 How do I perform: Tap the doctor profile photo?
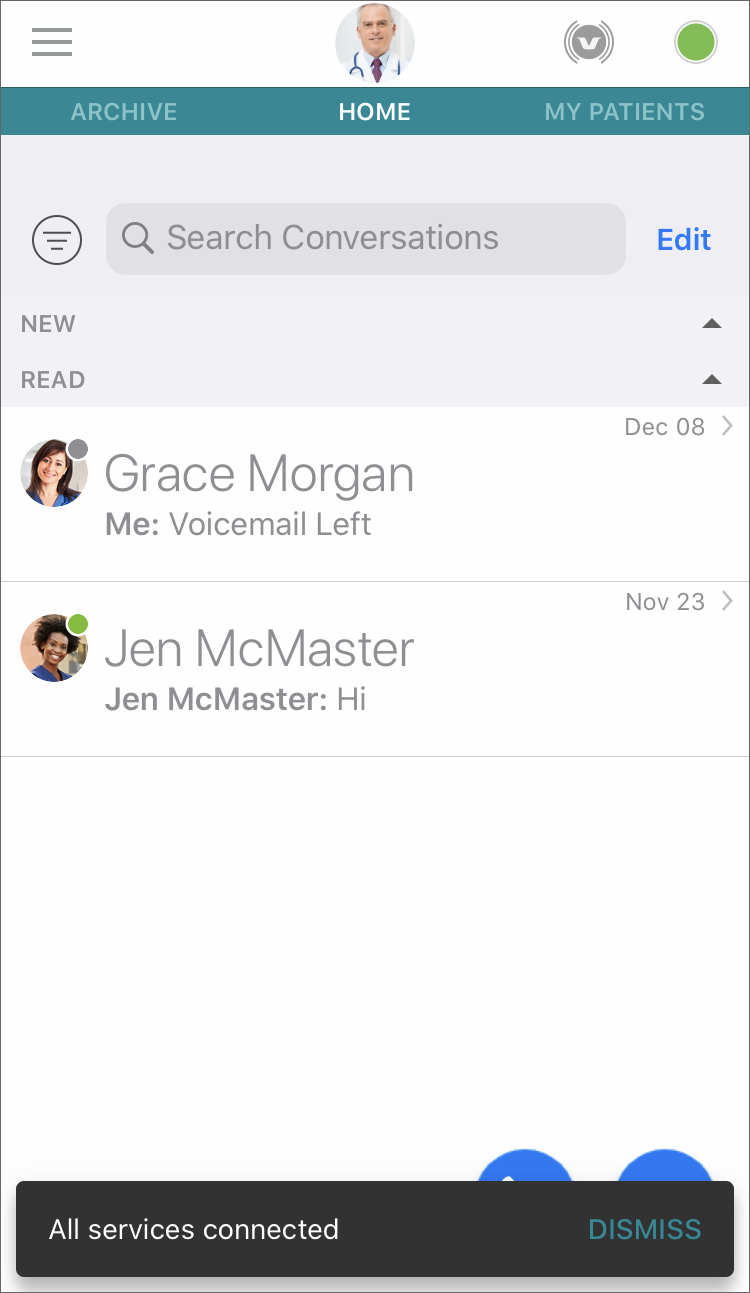pyautogui.click(x=375, y=43)
